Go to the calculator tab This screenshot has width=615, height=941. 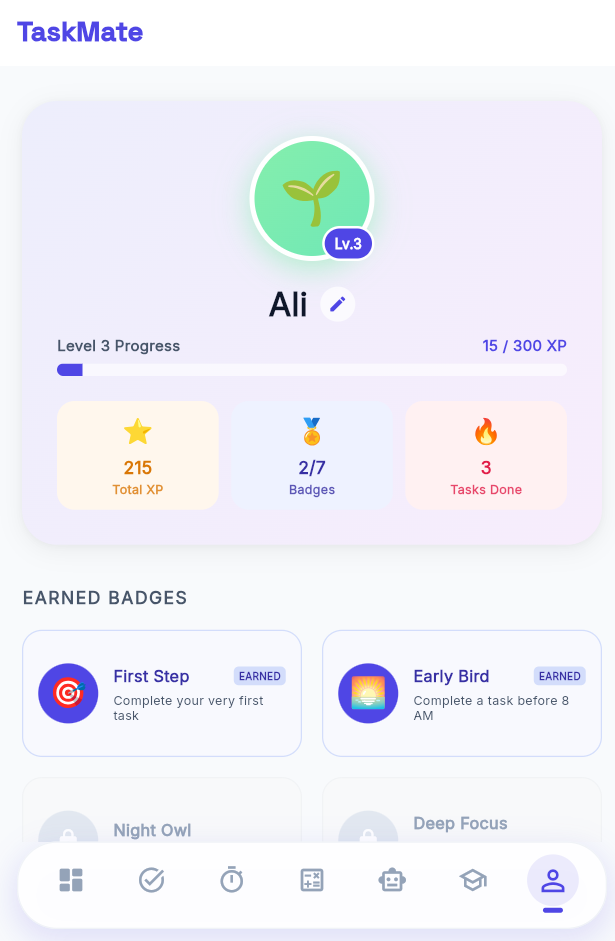(x=312, y=880)
